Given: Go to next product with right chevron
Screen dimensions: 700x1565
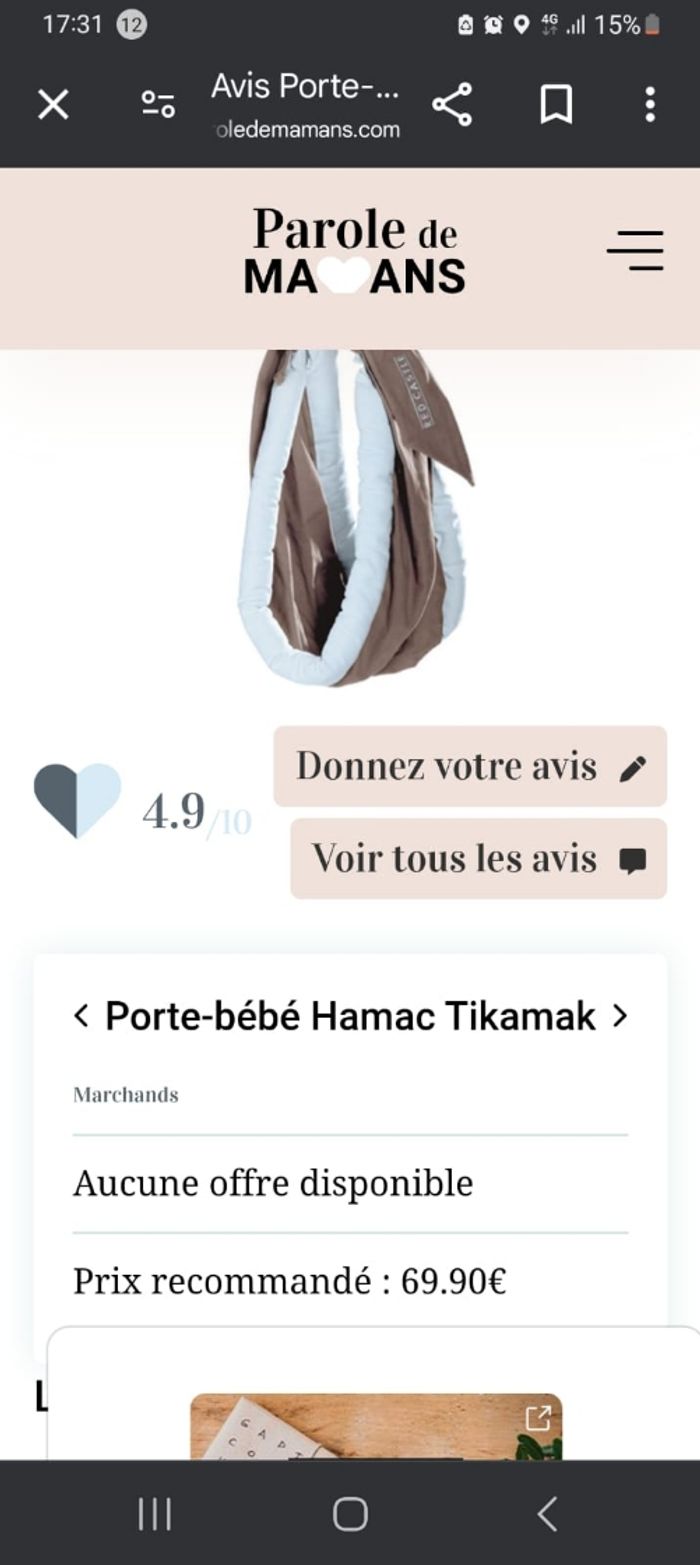Looking at the screenshot, I should coord(620,1016).
